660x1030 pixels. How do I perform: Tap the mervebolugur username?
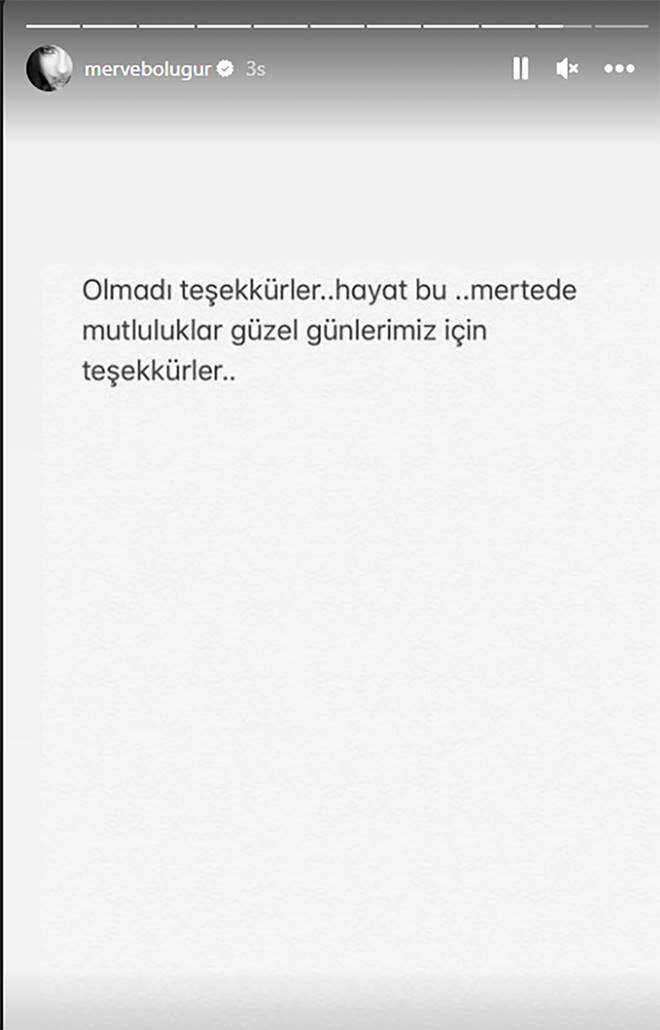148,69
